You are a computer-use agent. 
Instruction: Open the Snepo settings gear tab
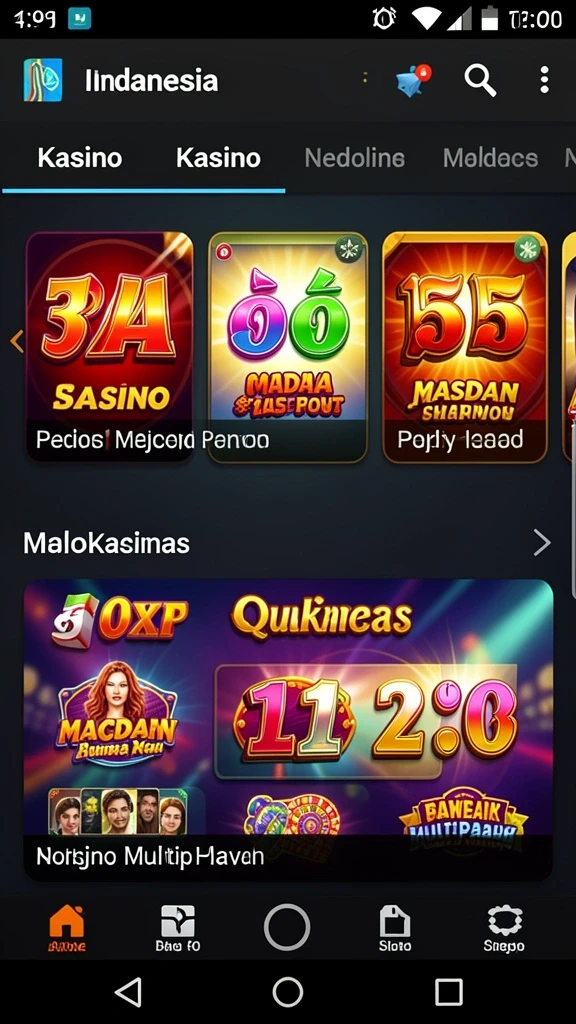pyautogui.click(x=504, y=928)
